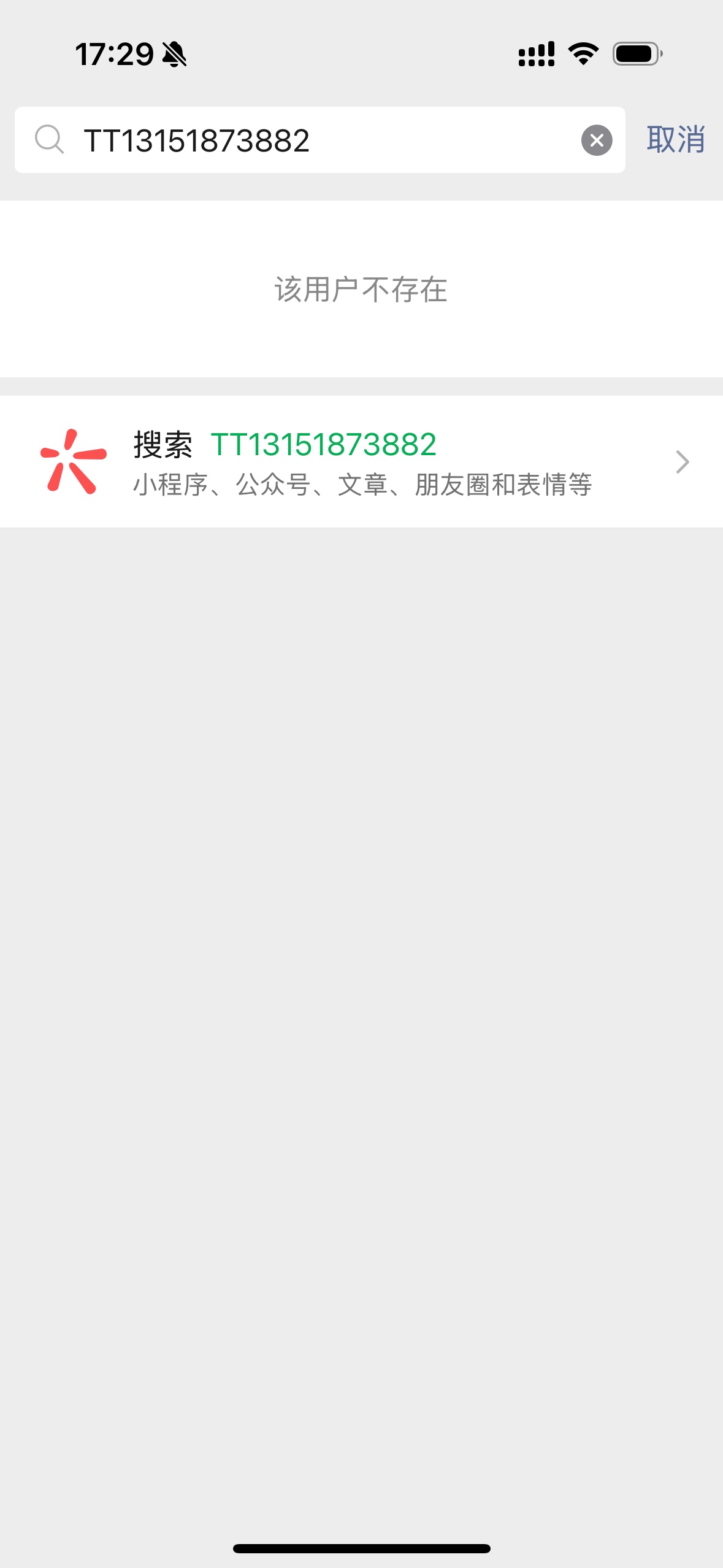Open 搜索 TT13151873882 results row
Viewport: 723px width, 1568px height.
coord(362,462)
